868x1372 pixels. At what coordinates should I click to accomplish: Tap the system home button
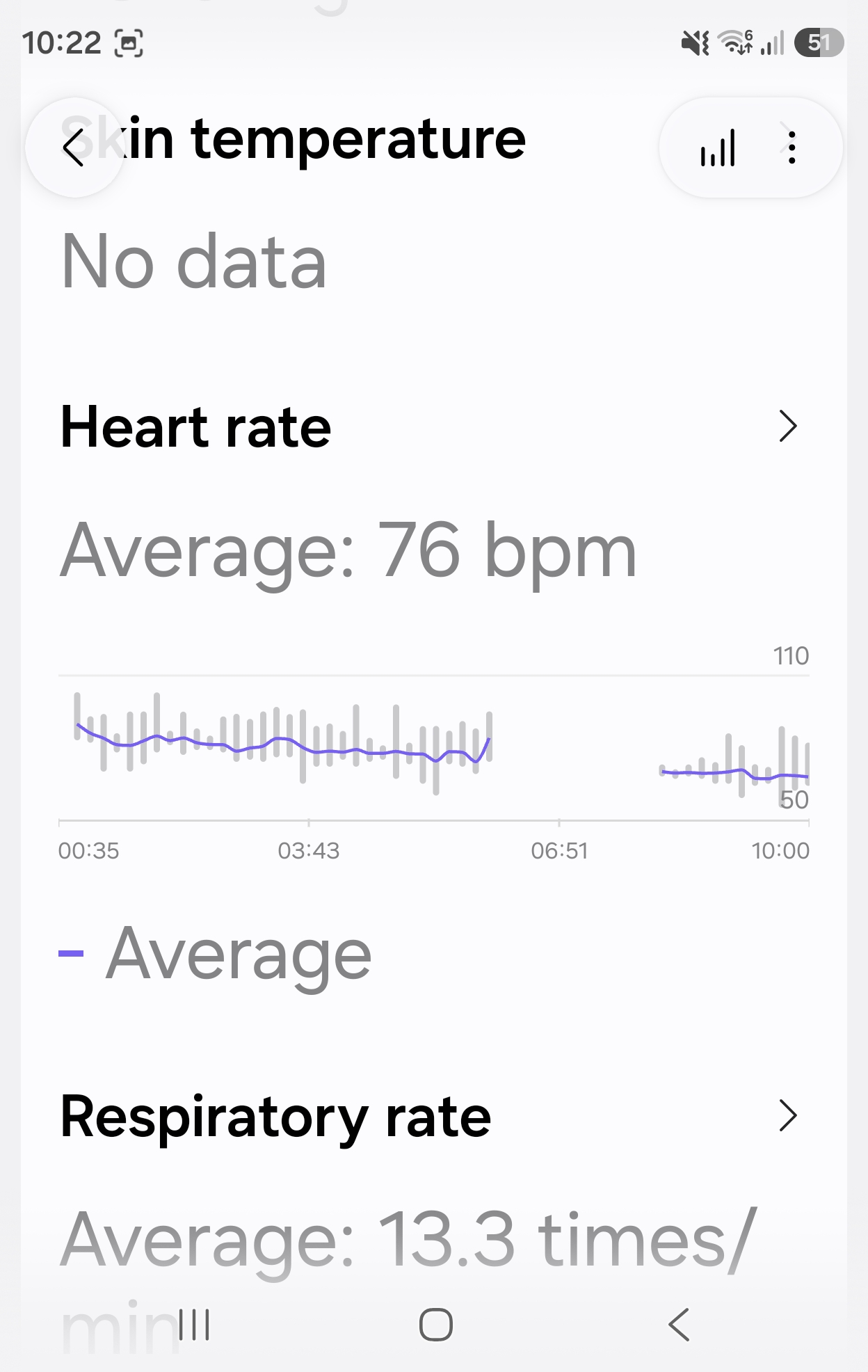(436, 1325)
